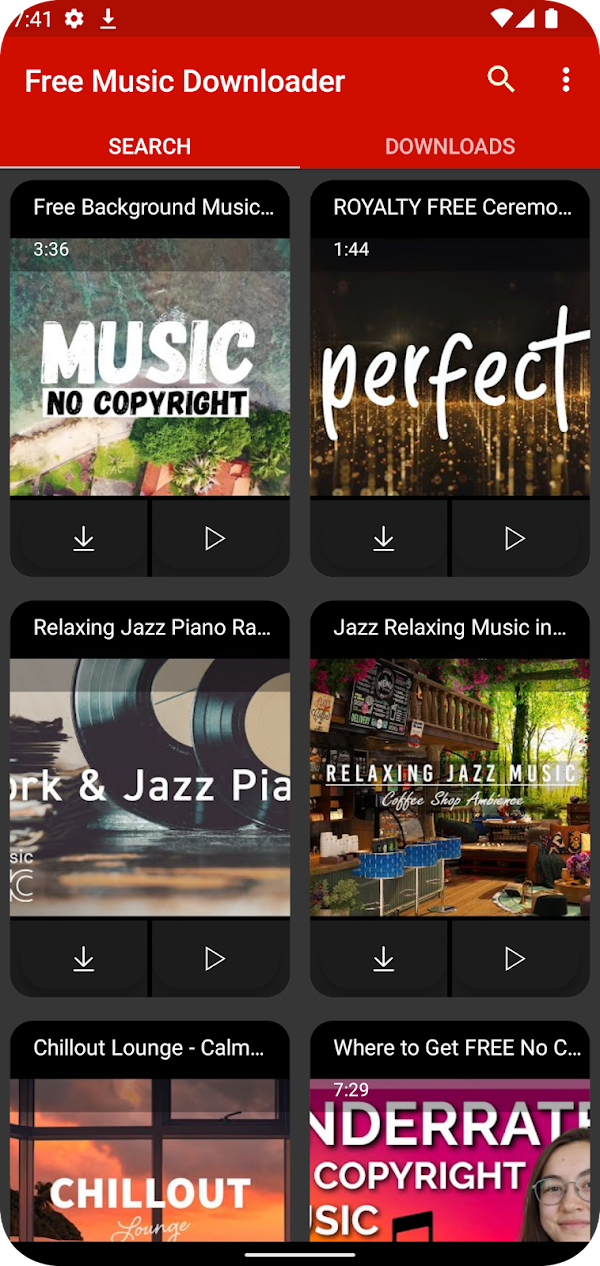Viewport: 600px width, 1266px height.
Task: Download the ROYALTY FREE Ceremony track
Action: coord(384,539)
